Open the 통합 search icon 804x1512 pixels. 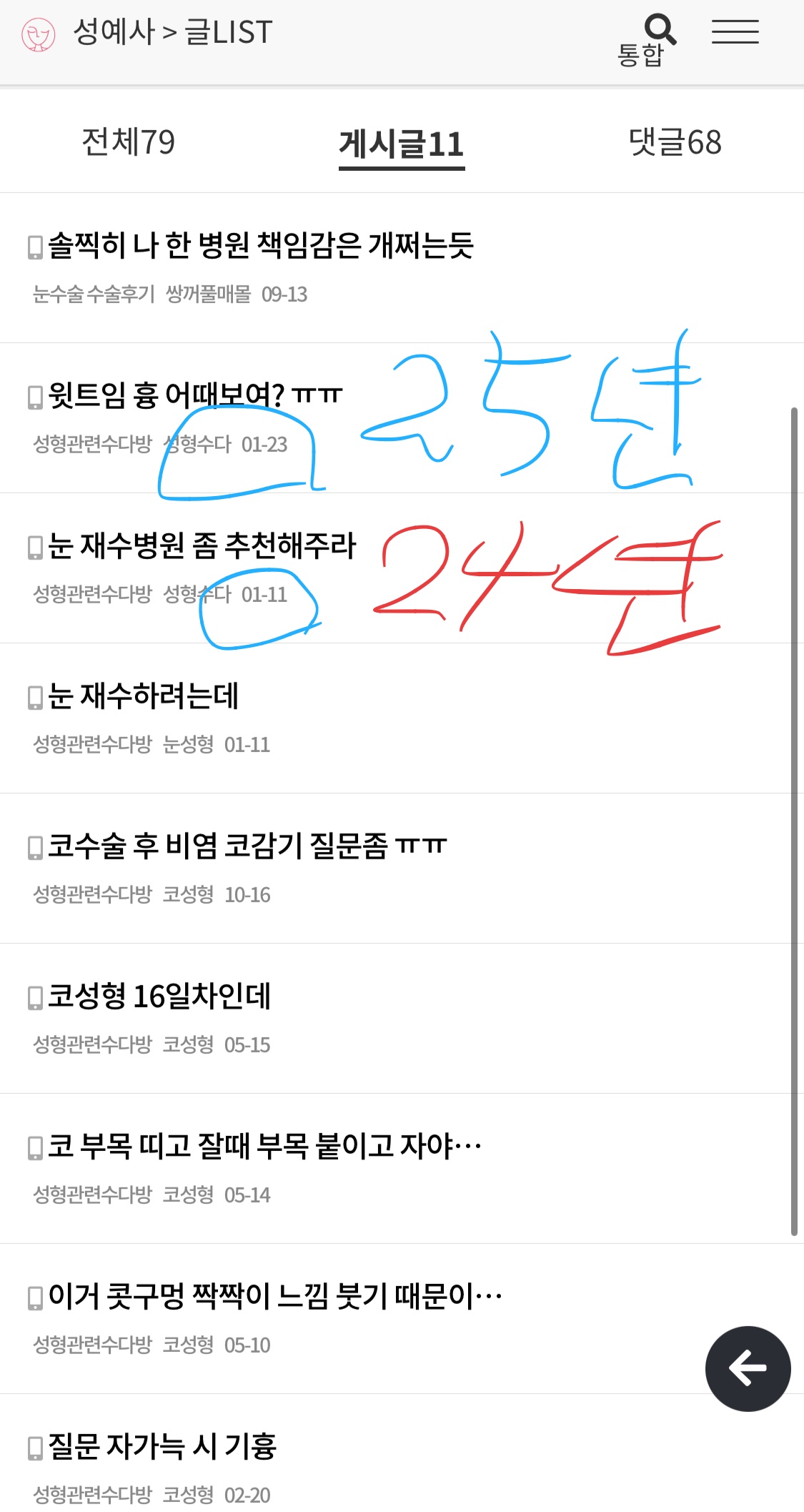[647, 39]
